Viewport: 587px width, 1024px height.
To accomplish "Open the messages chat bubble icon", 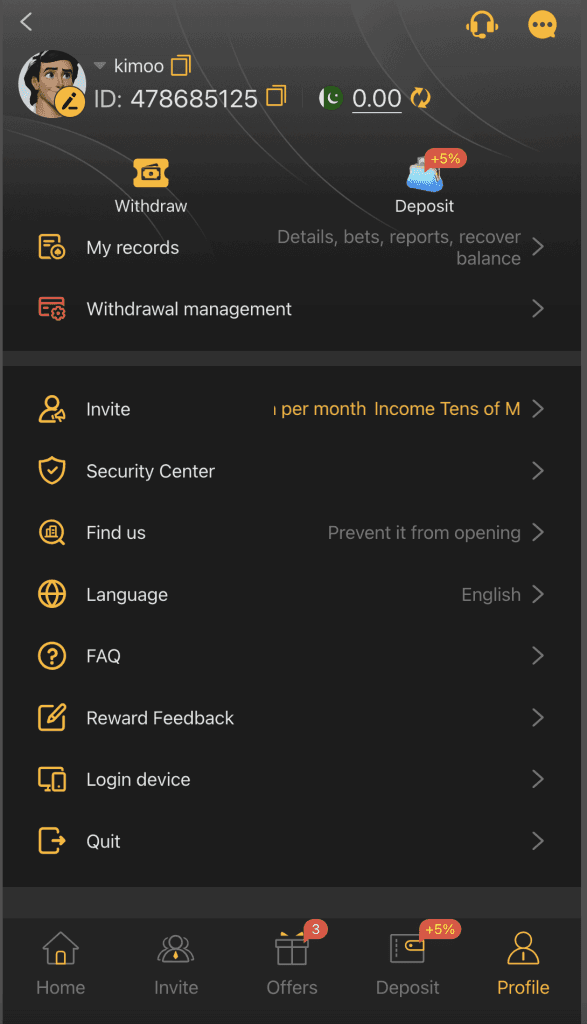I will point(542,25).
